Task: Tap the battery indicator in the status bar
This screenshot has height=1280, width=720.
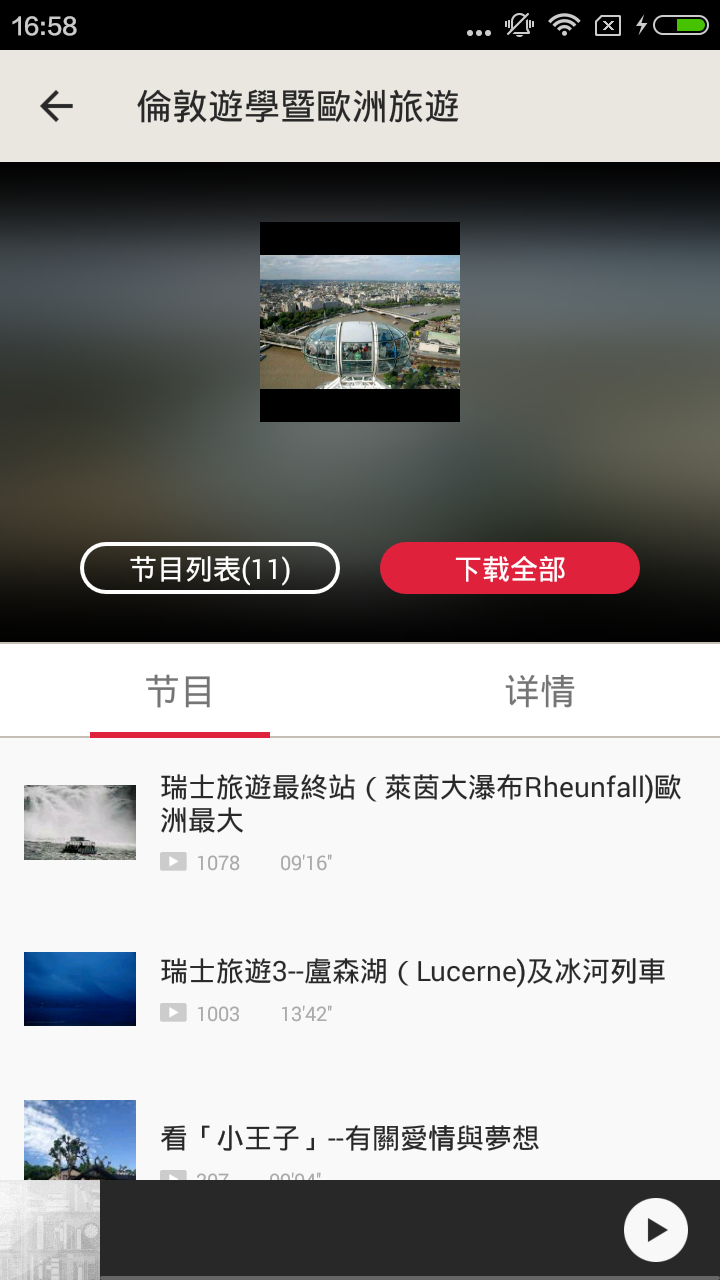Action: 680,26
